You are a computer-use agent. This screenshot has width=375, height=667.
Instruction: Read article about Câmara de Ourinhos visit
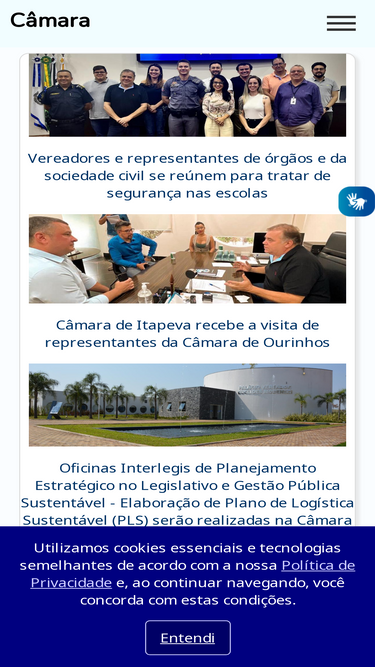[188, 334]
